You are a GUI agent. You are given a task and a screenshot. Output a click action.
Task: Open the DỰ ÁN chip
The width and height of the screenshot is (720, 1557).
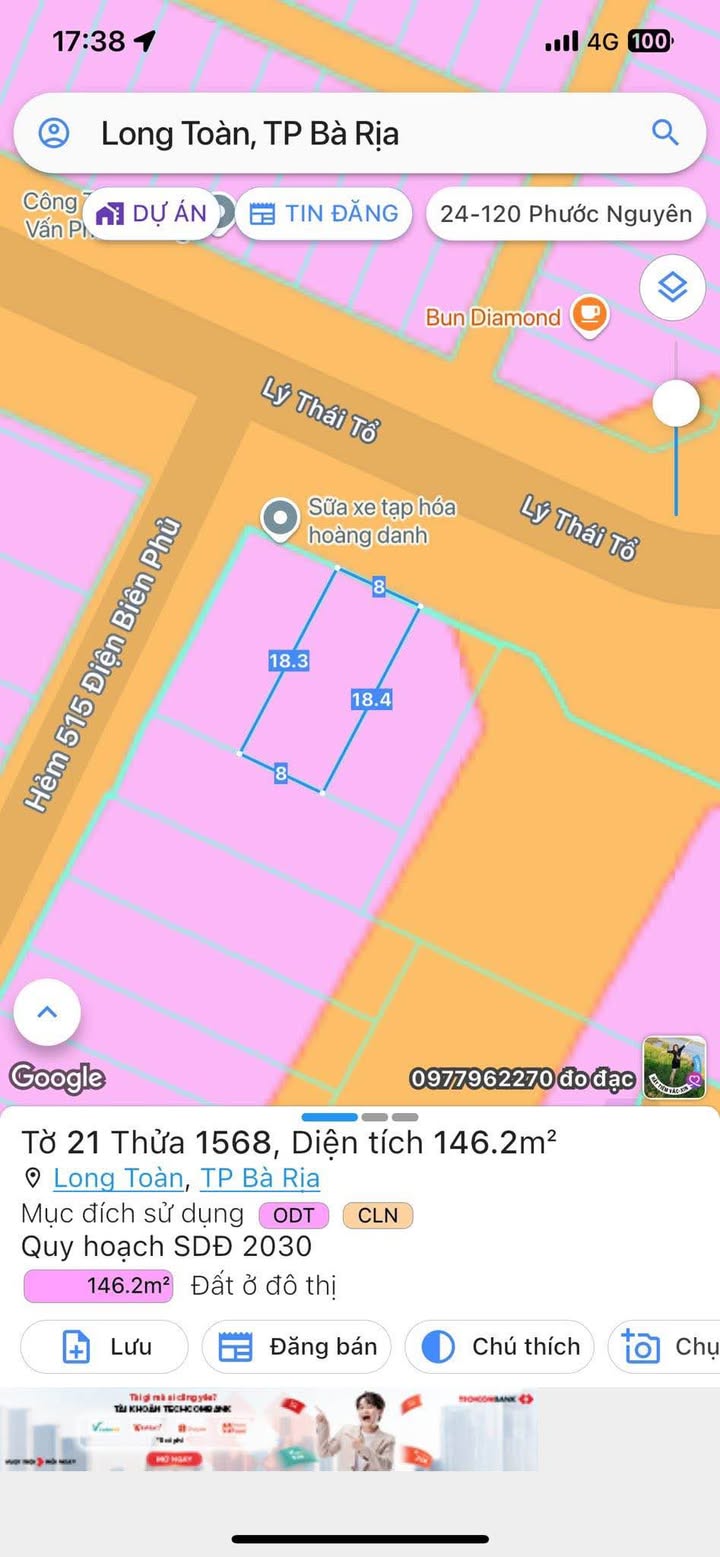tap(151, 213)
